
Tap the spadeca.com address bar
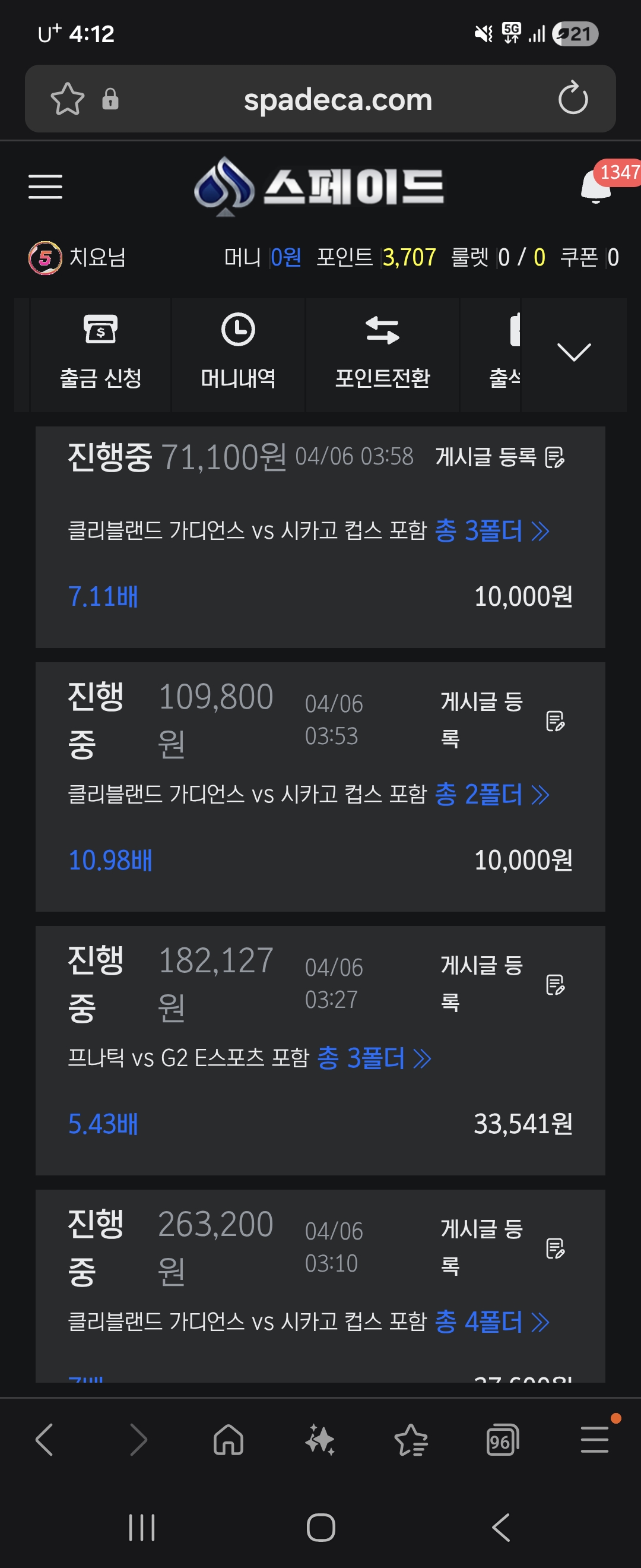[x=338, y=100]
